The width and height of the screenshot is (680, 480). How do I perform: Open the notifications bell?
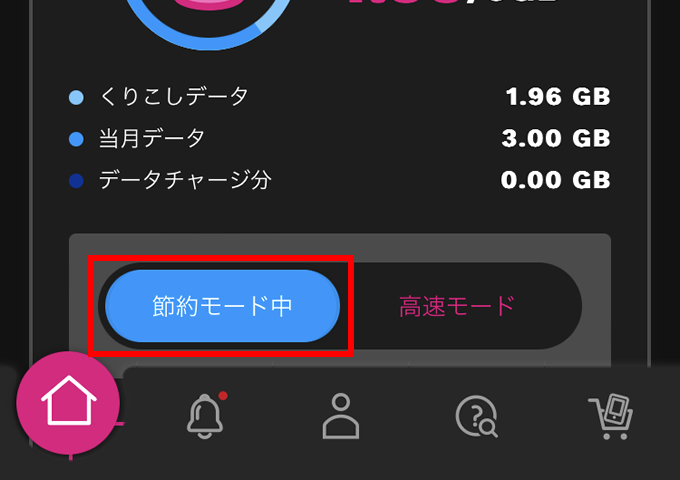pos(207,414)
